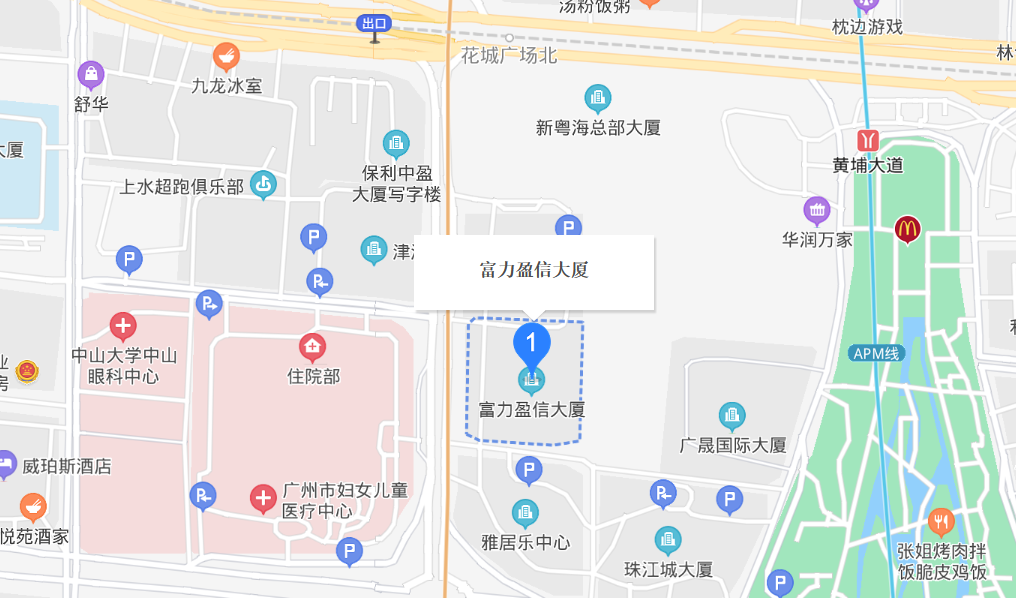Open the 华润万家 supermarket marker

818,211
